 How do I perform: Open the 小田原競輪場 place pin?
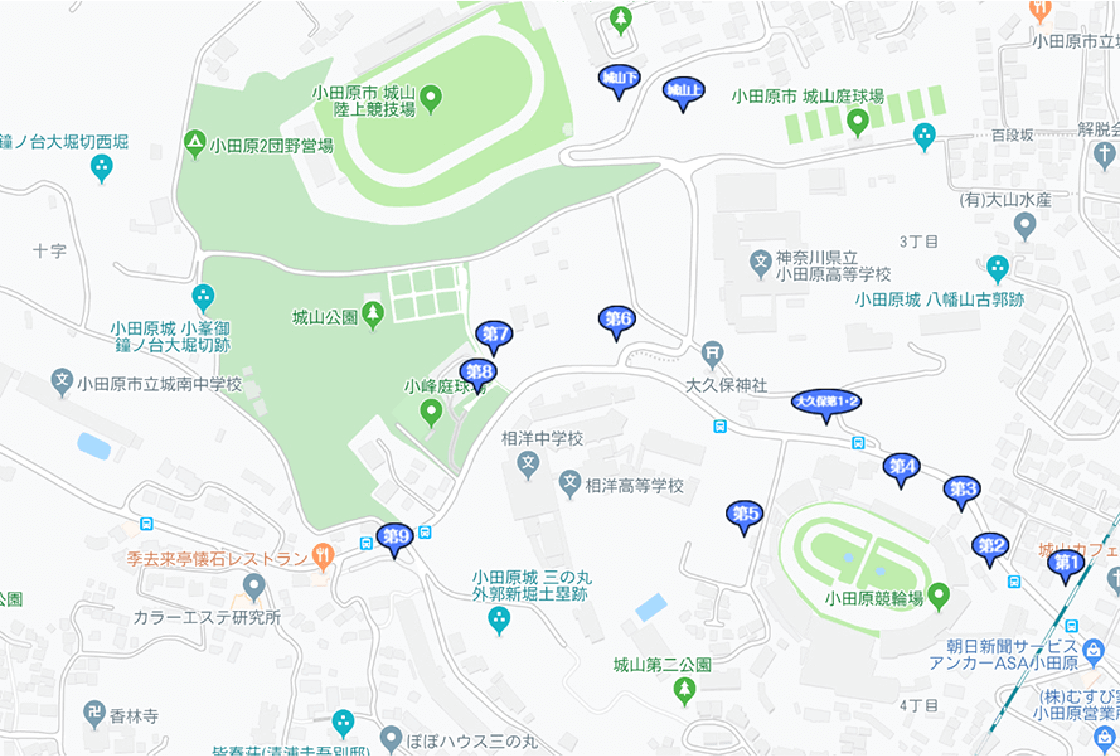(939, 597)
